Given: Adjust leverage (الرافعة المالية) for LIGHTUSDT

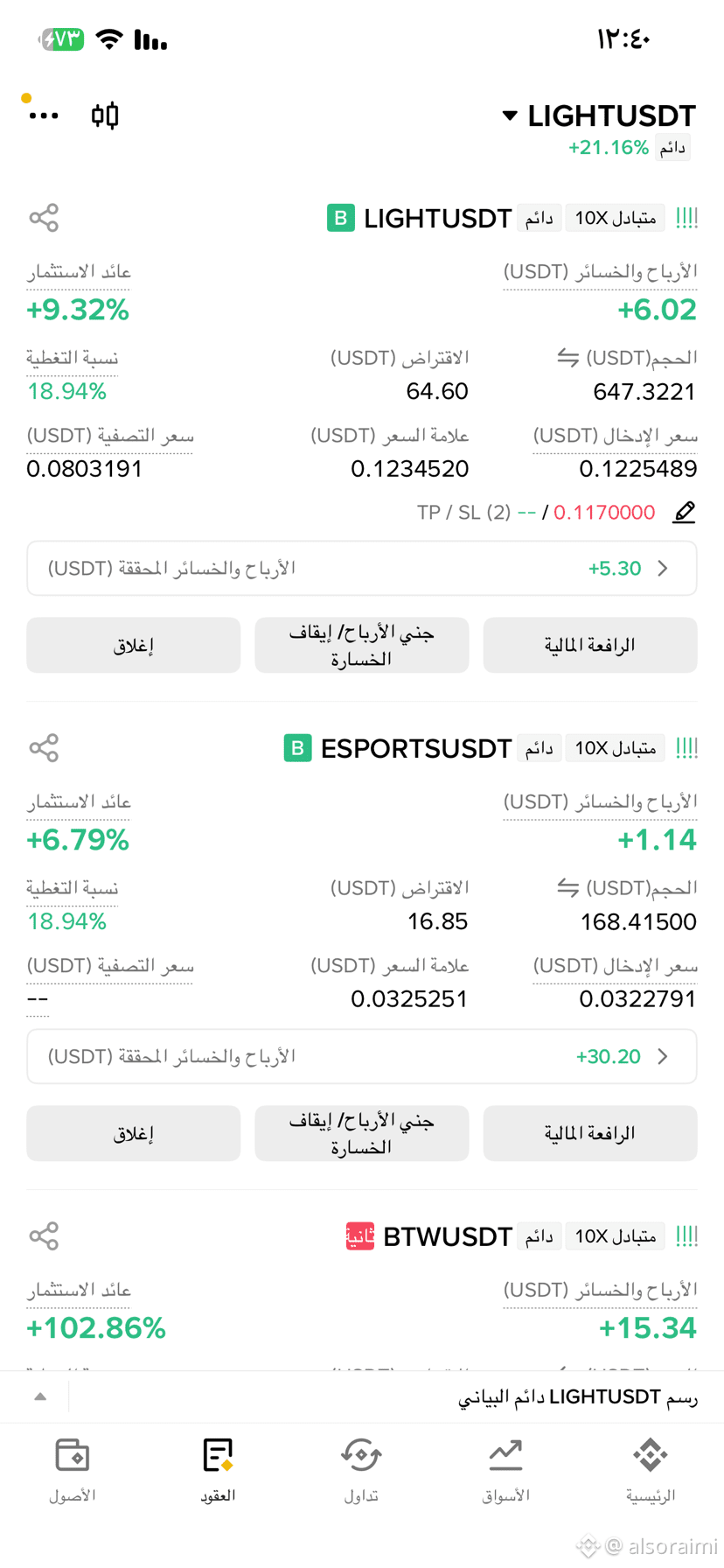Looking at the screenshot, I should coord(590,645).
